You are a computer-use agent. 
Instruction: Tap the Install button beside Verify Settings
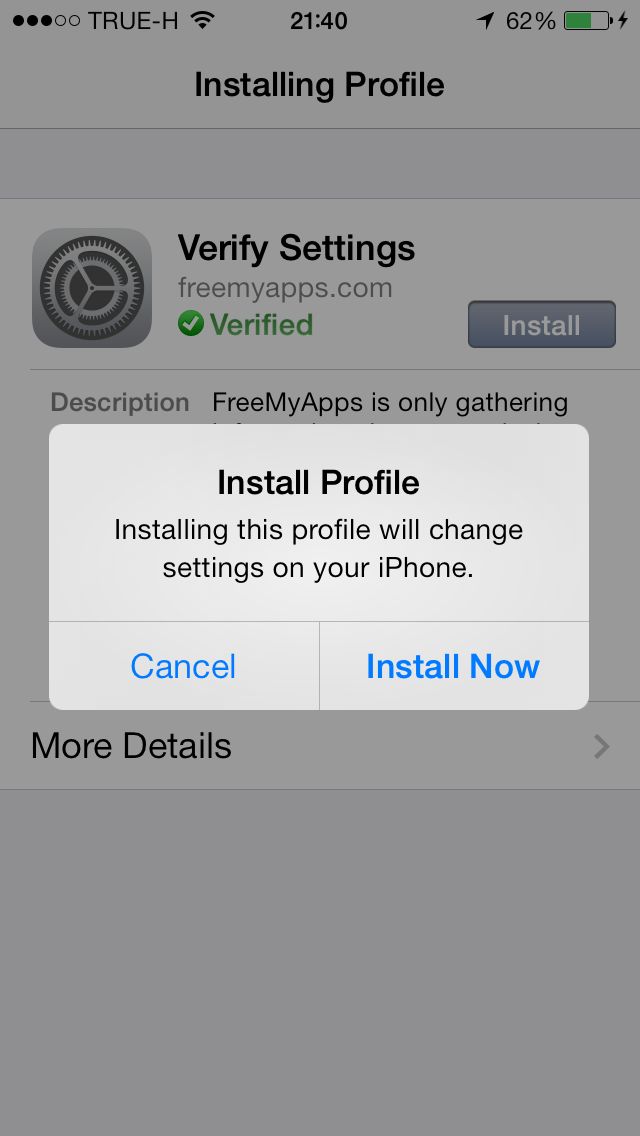coord(541,325)
